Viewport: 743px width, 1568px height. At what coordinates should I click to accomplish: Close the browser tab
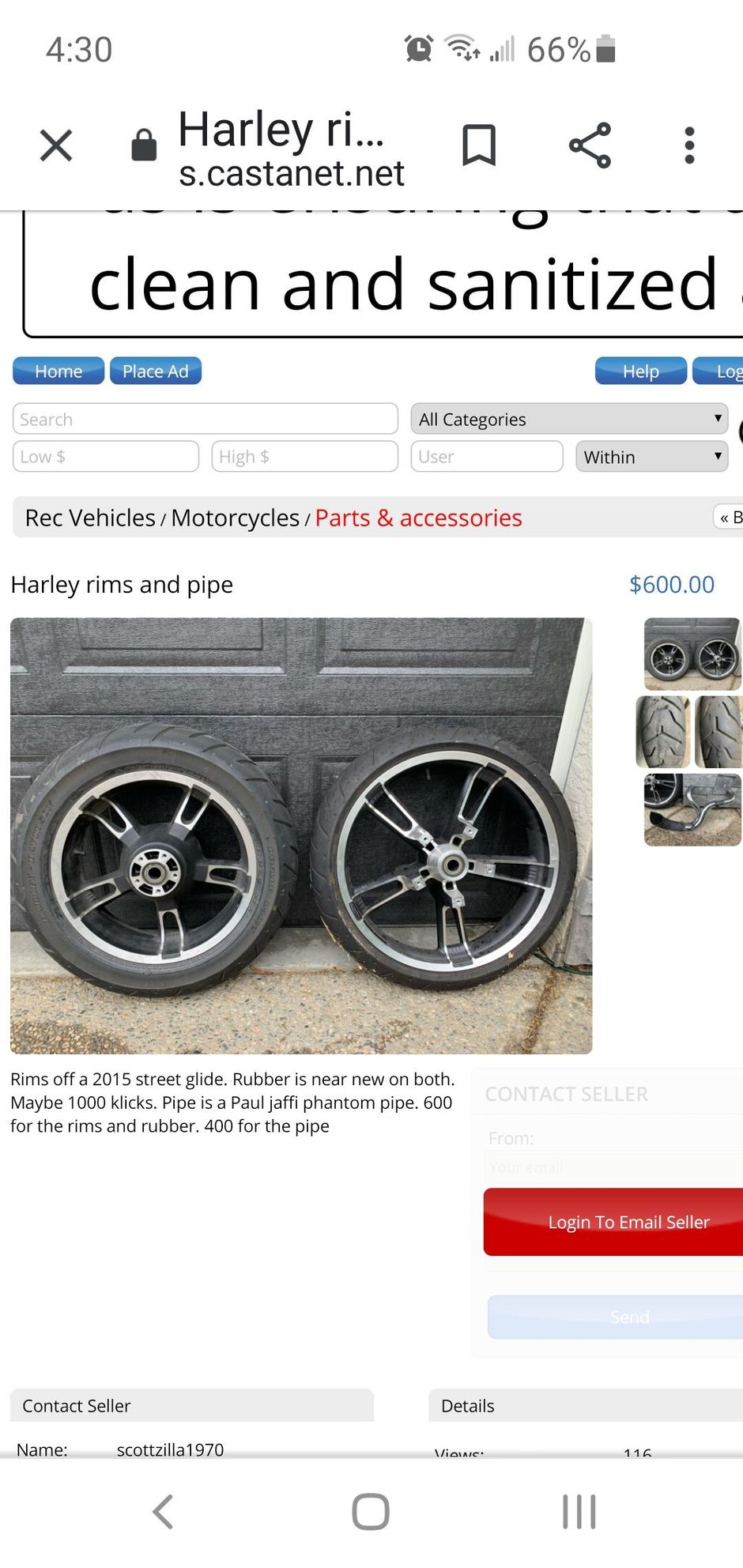click(56, 145)
